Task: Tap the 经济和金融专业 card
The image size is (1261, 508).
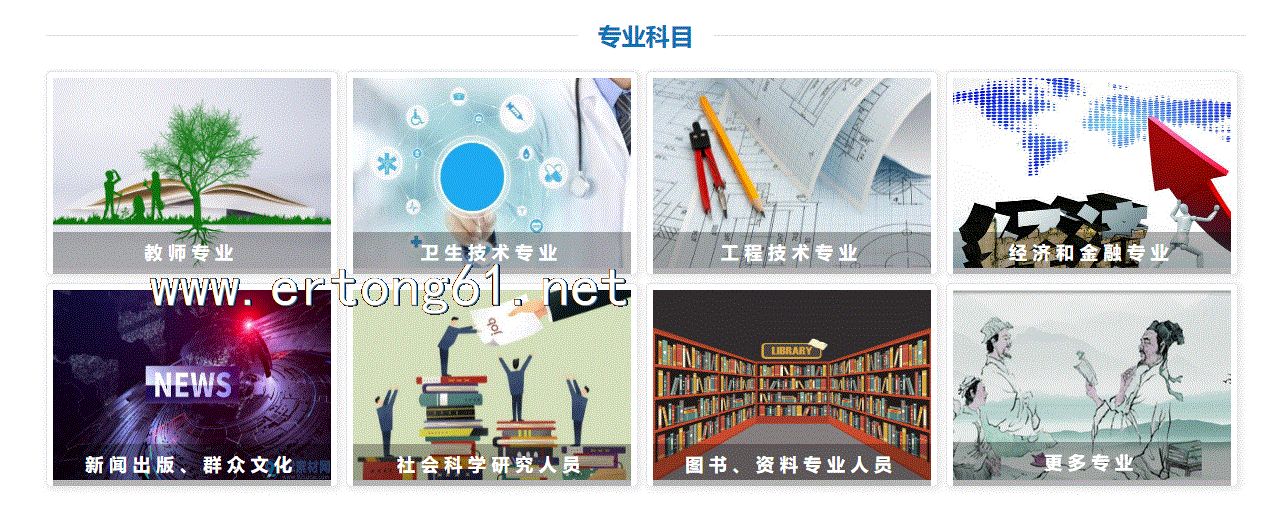Action: coord(1091,175)
